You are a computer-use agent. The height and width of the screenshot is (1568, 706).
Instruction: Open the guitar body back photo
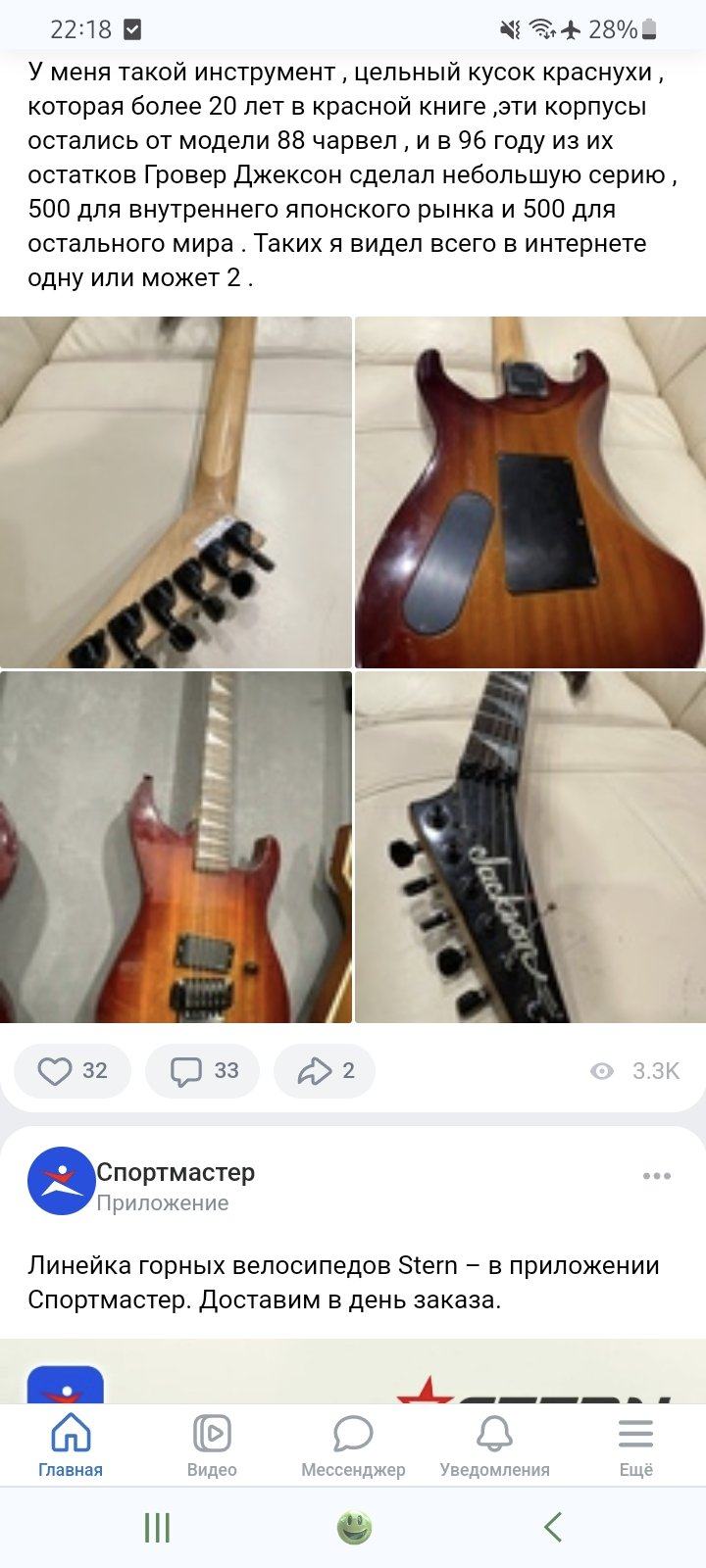click(x=529, y=492)
